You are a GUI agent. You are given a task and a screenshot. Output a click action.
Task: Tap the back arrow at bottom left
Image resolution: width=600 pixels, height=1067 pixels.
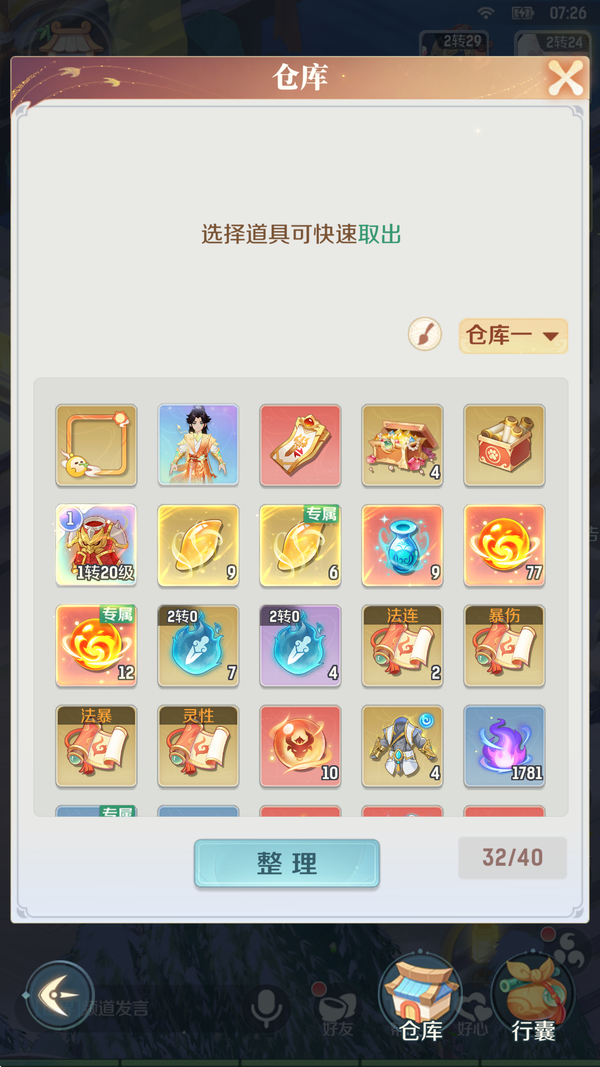[59, 995]
